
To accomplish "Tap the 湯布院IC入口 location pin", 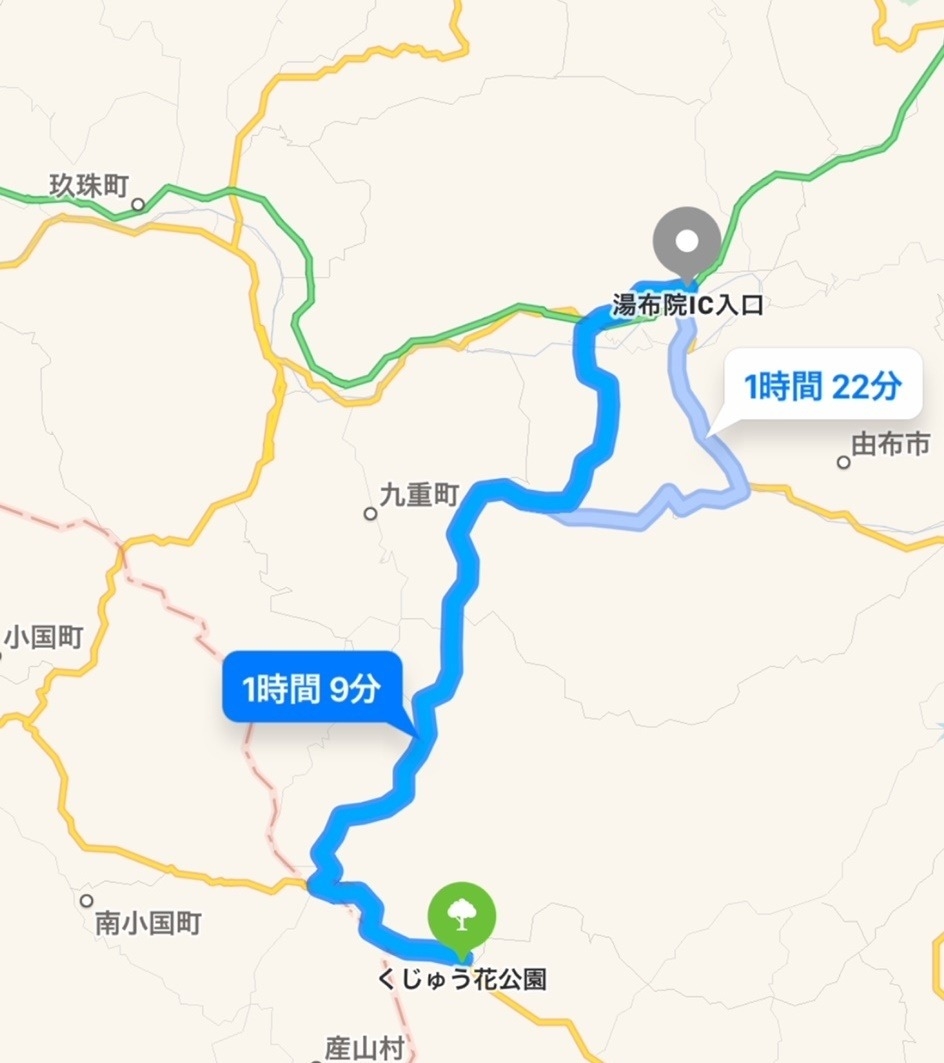I will (686, 240).
